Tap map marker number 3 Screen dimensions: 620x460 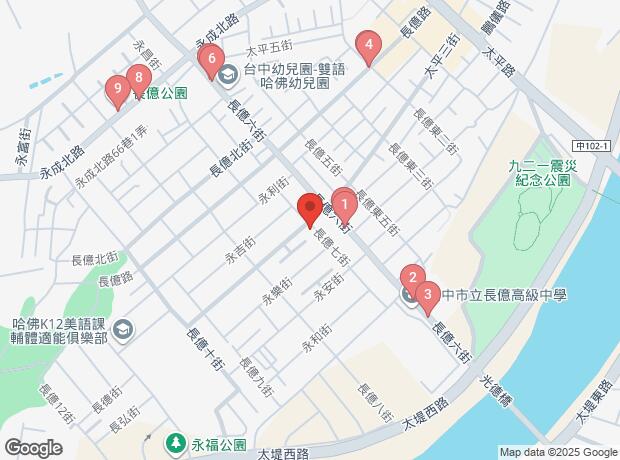[x=428, y=295]
